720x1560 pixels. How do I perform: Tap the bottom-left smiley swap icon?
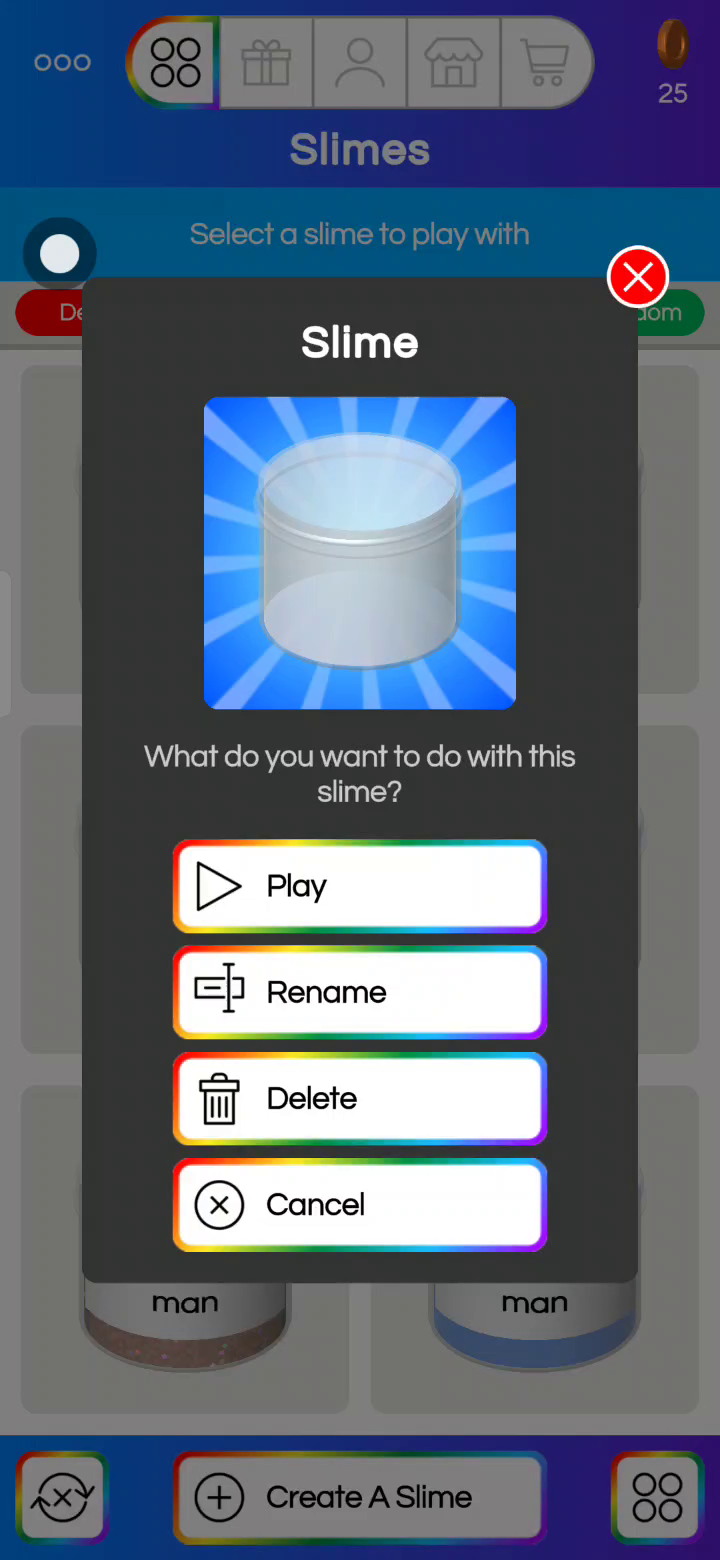click(x=62, y=1497)
